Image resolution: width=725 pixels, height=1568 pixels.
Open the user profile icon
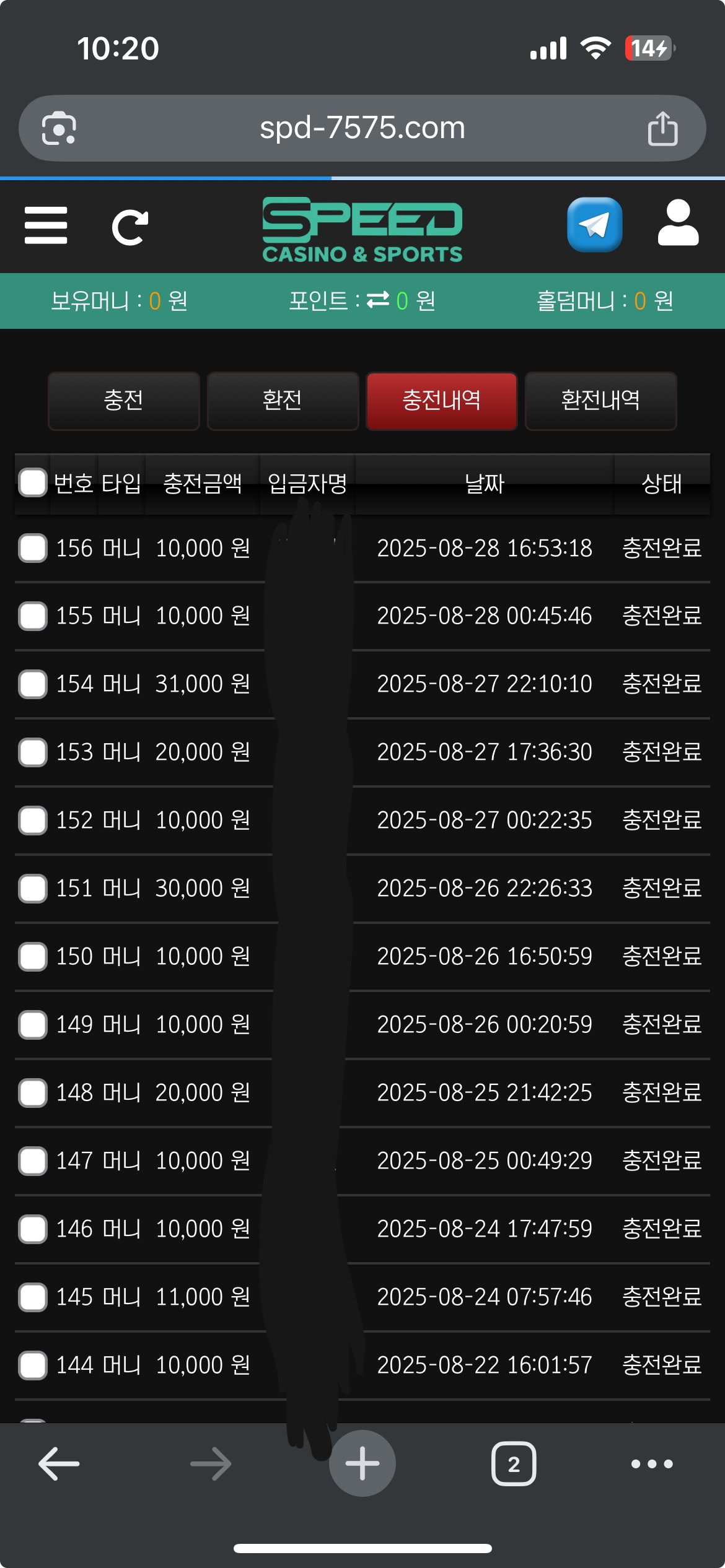coord(678,224)
